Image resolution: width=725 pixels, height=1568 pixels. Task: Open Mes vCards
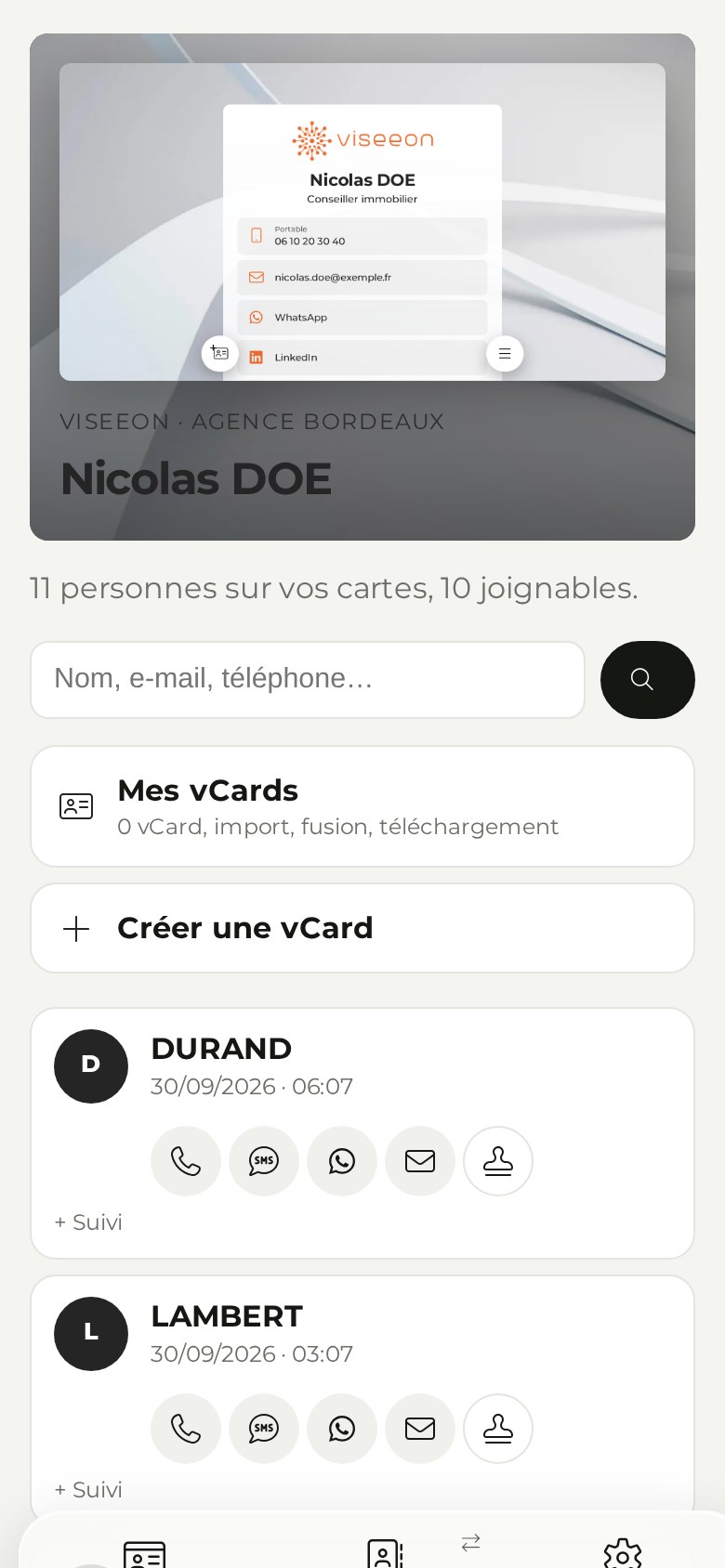(362, 806)
